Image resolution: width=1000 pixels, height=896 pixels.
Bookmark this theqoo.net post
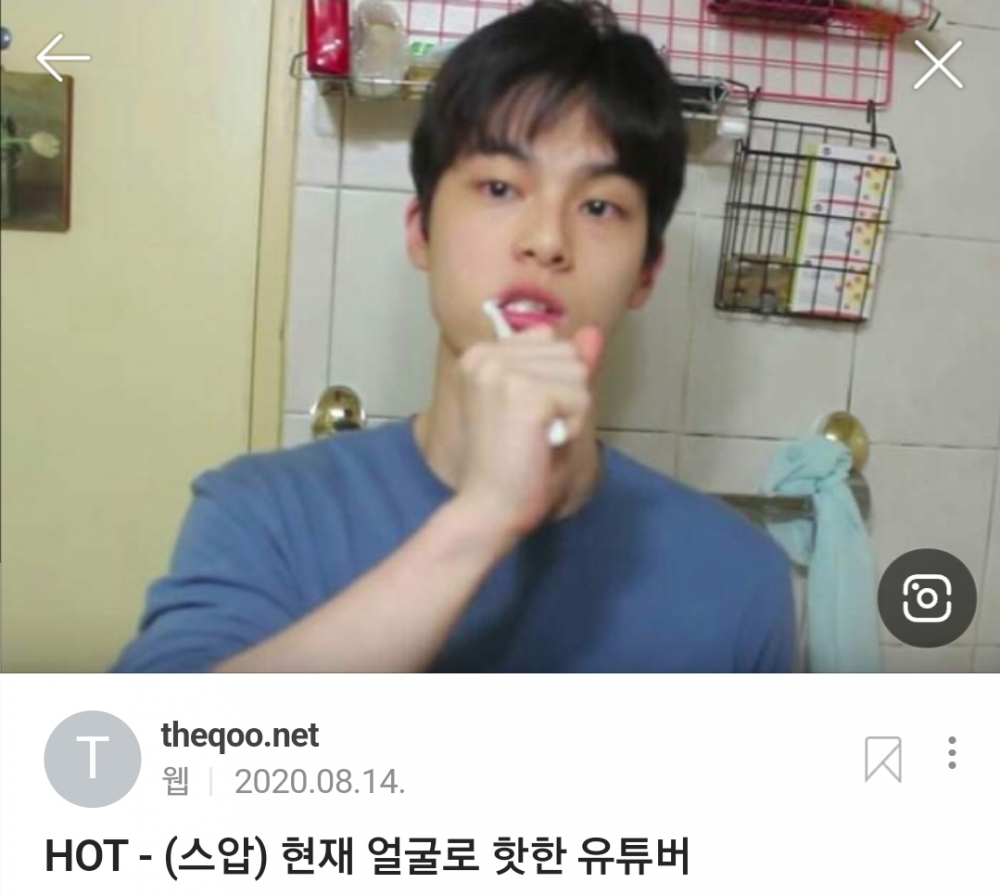click(x=882, y=759)
